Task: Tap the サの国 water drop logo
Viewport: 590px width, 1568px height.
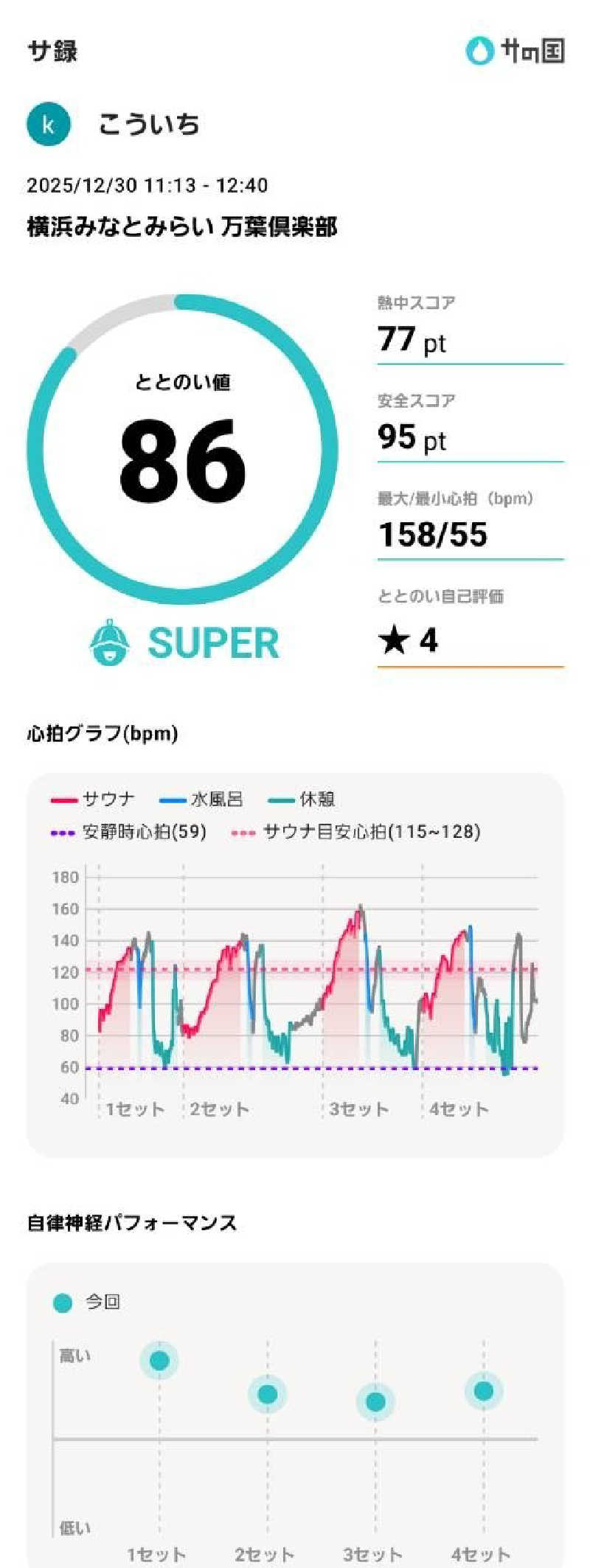Action: pyautogui.click(x=479, y=52)
